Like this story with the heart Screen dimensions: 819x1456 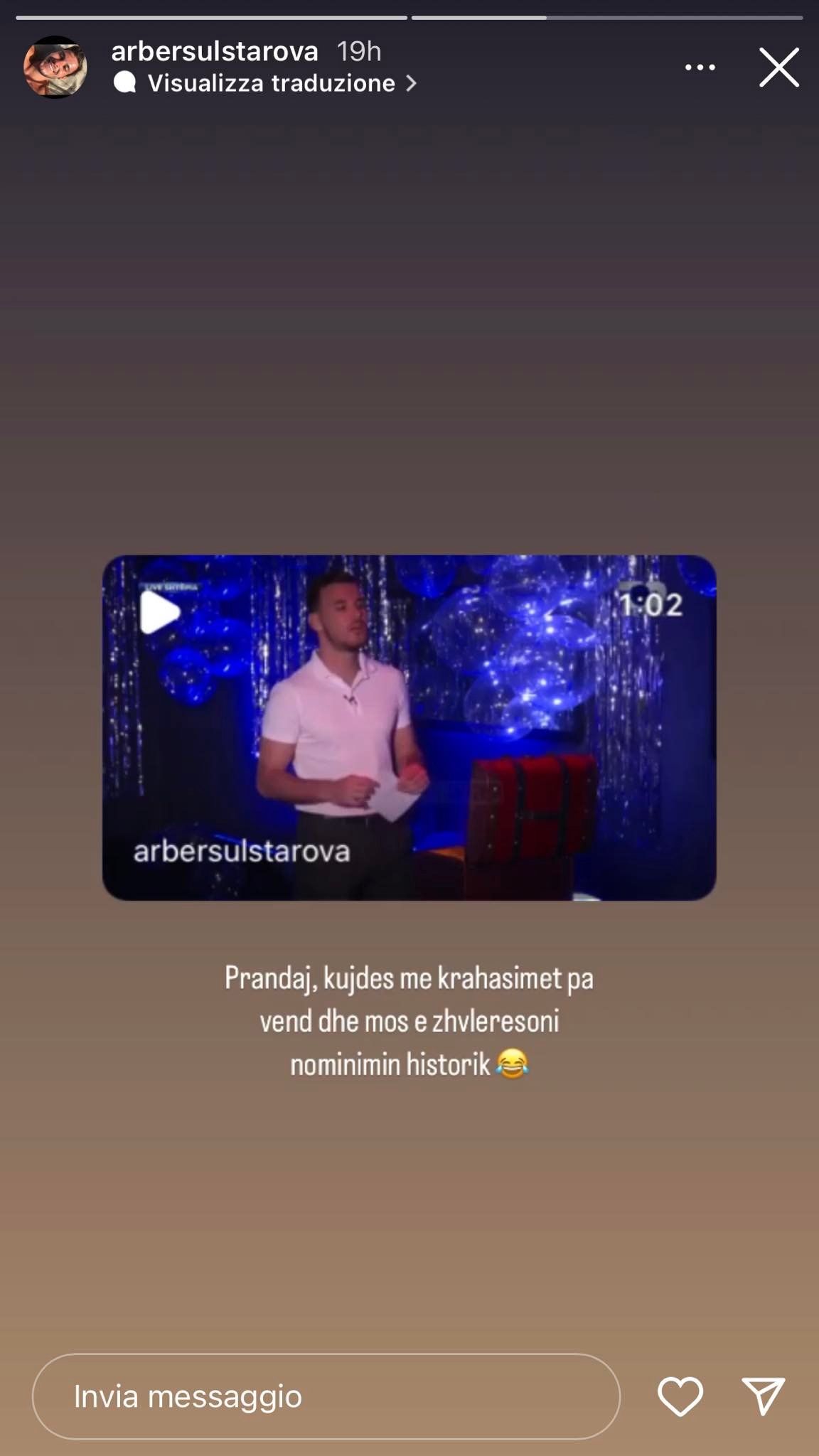click(680, 1396)
